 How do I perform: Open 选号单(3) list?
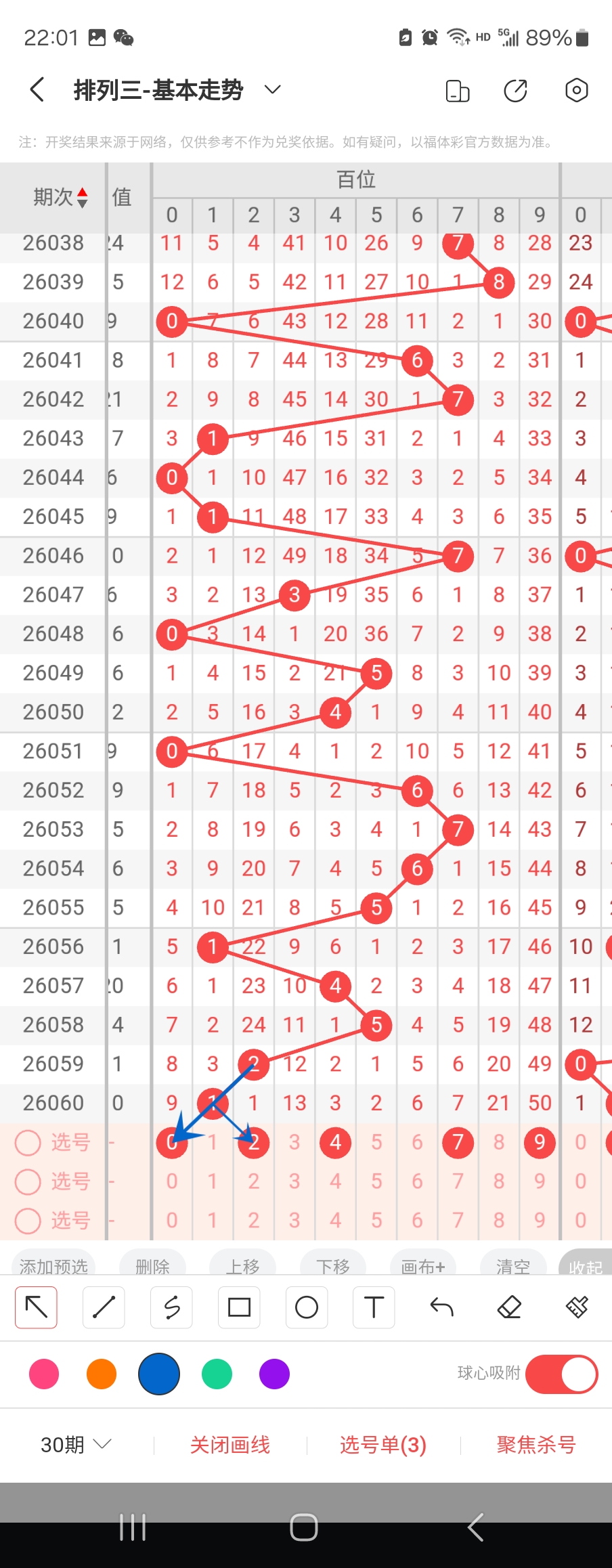[383, 1445]
